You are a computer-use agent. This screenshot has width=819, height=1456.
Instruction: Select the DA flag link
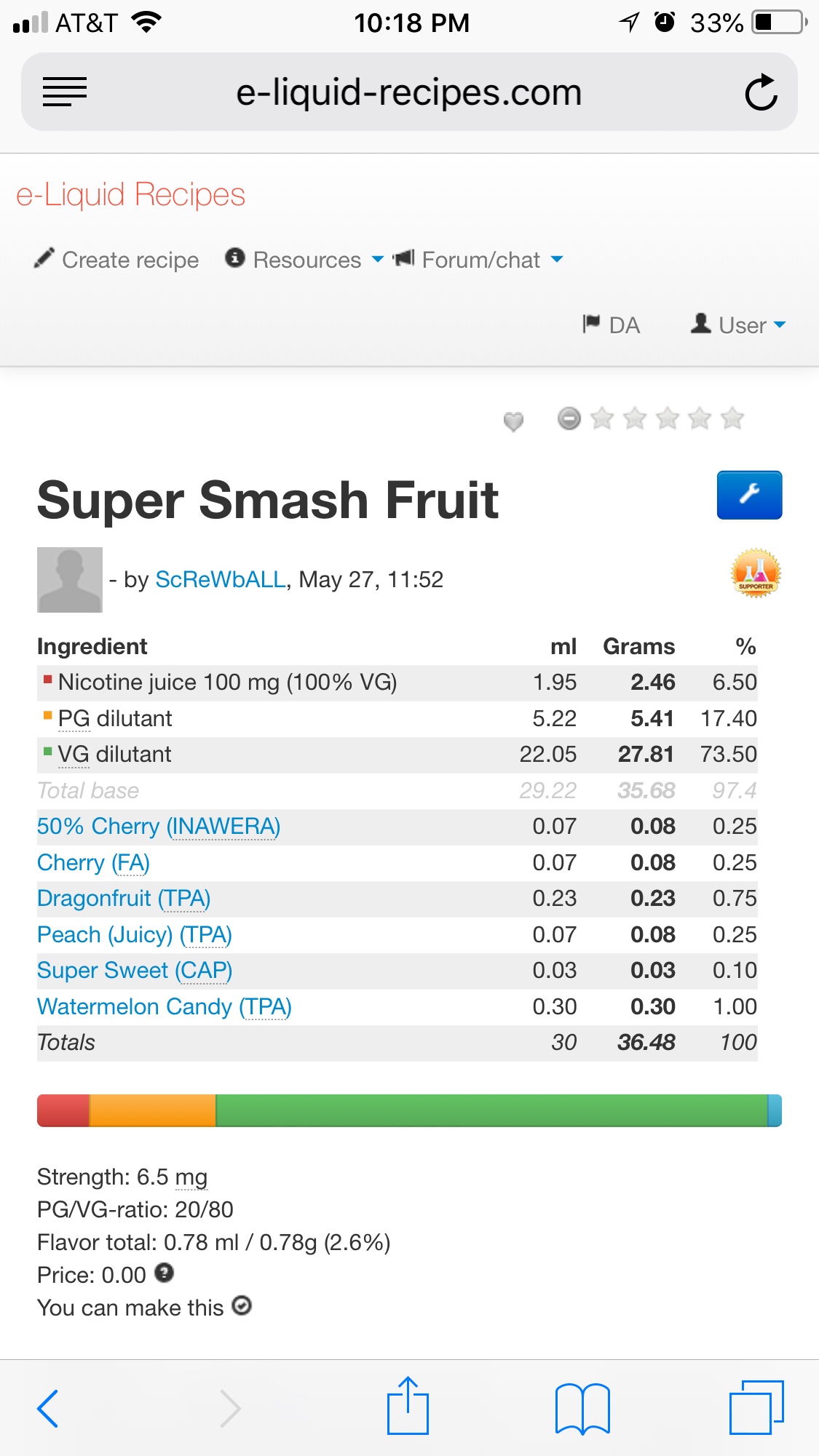(612, 325)
